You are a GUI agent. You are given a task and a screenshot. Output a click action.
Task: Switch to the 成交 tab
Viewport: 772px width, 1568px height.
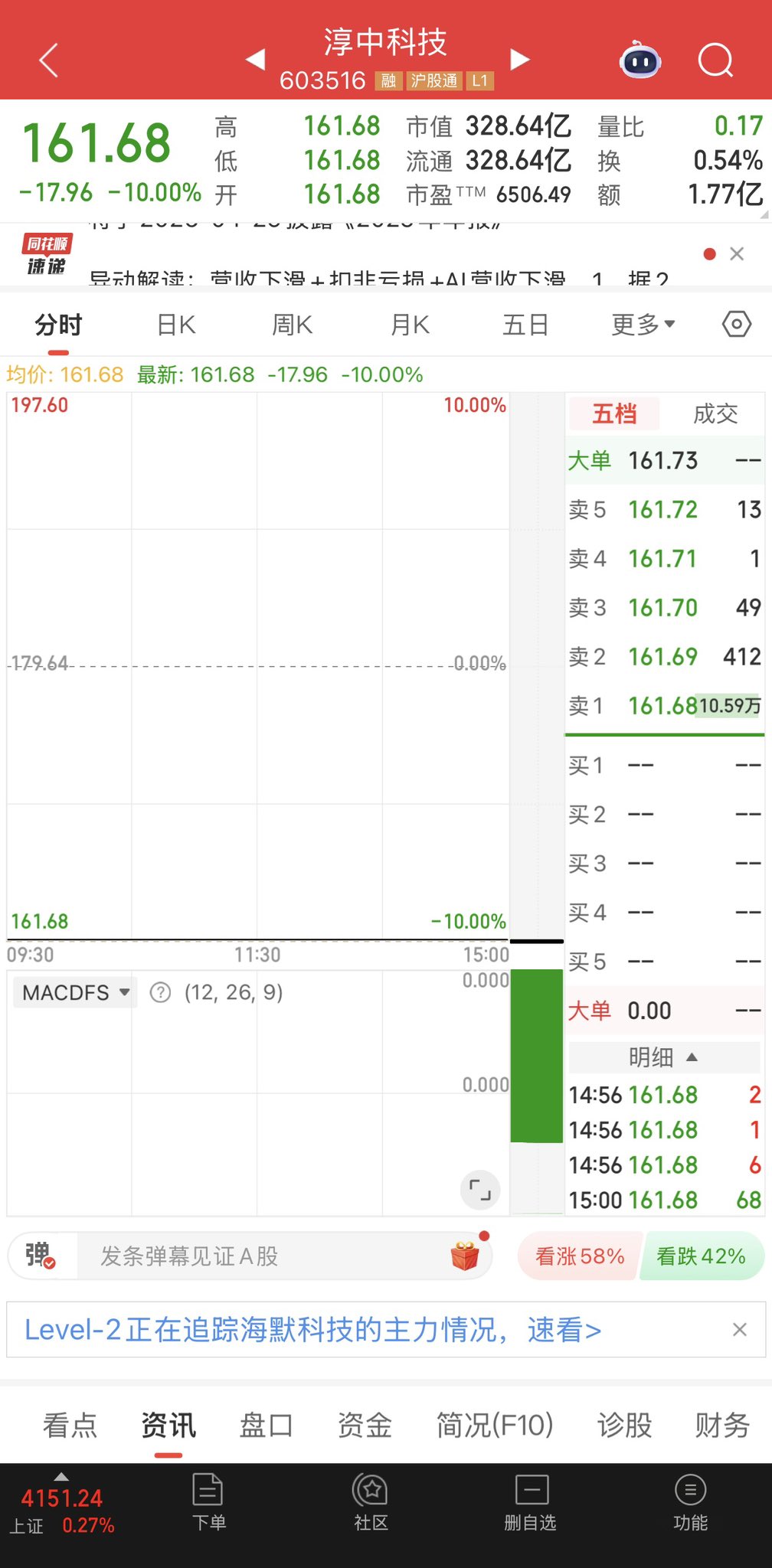click(x=715, y=414)
